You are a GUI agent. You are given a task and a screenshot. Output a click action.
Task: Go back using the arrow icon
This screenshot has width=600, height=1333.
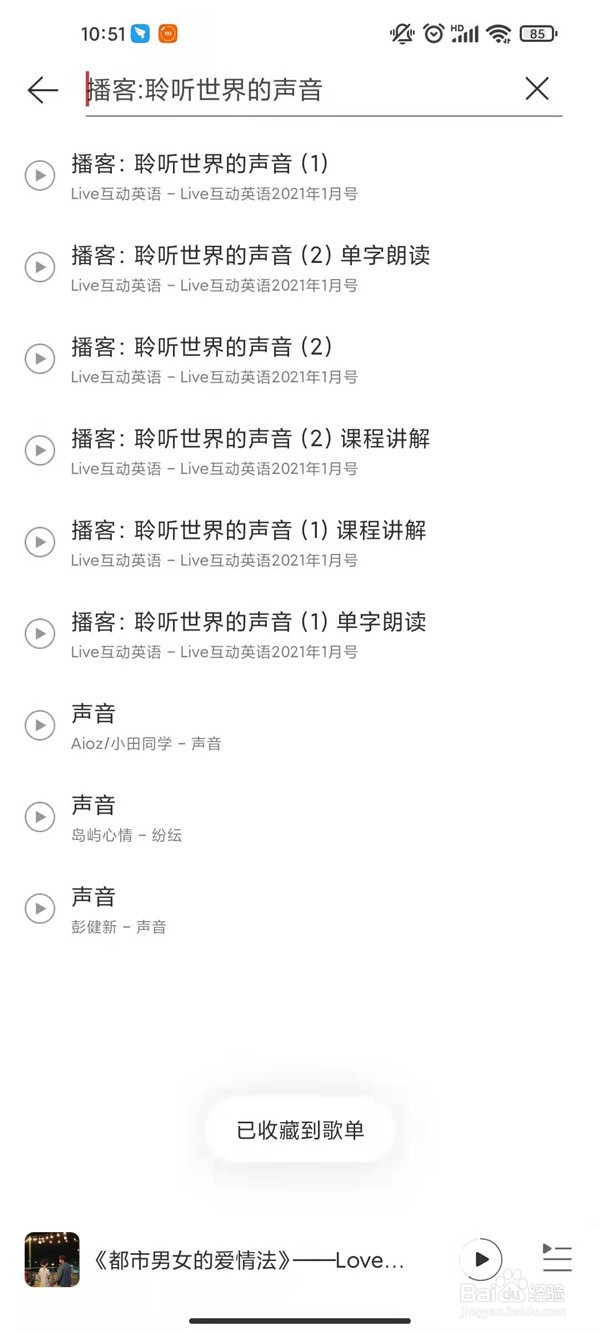pos(43,90)
